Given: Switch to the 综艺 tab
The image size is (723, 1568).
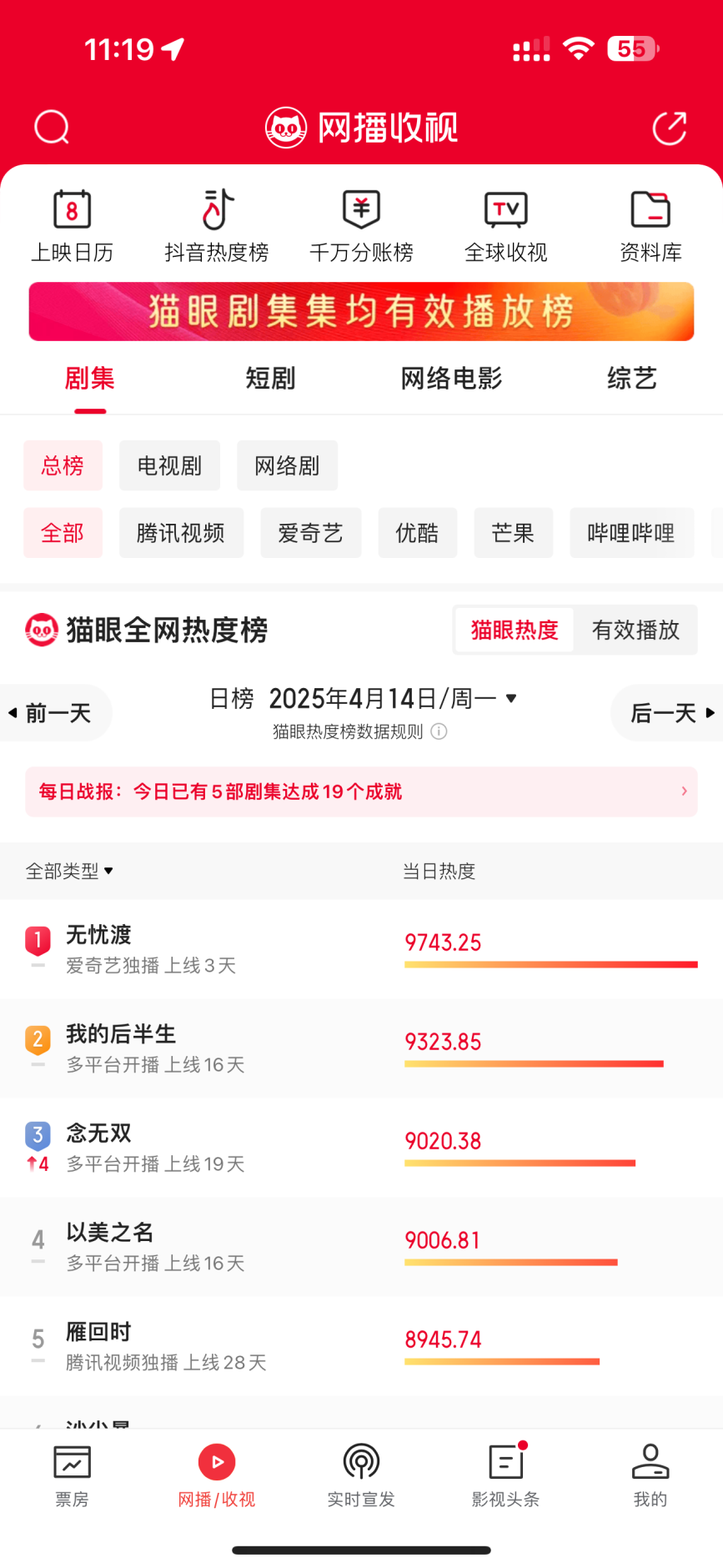Looking at the screenshot, I should (x=632, y=379).
